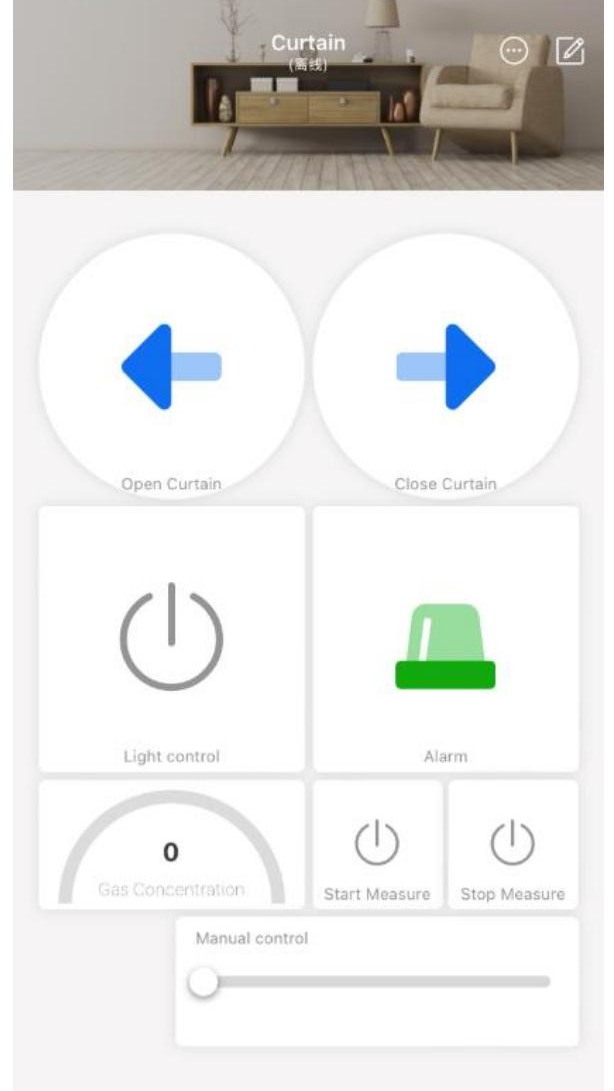Tap the edit pencil icon

(570, 51)
